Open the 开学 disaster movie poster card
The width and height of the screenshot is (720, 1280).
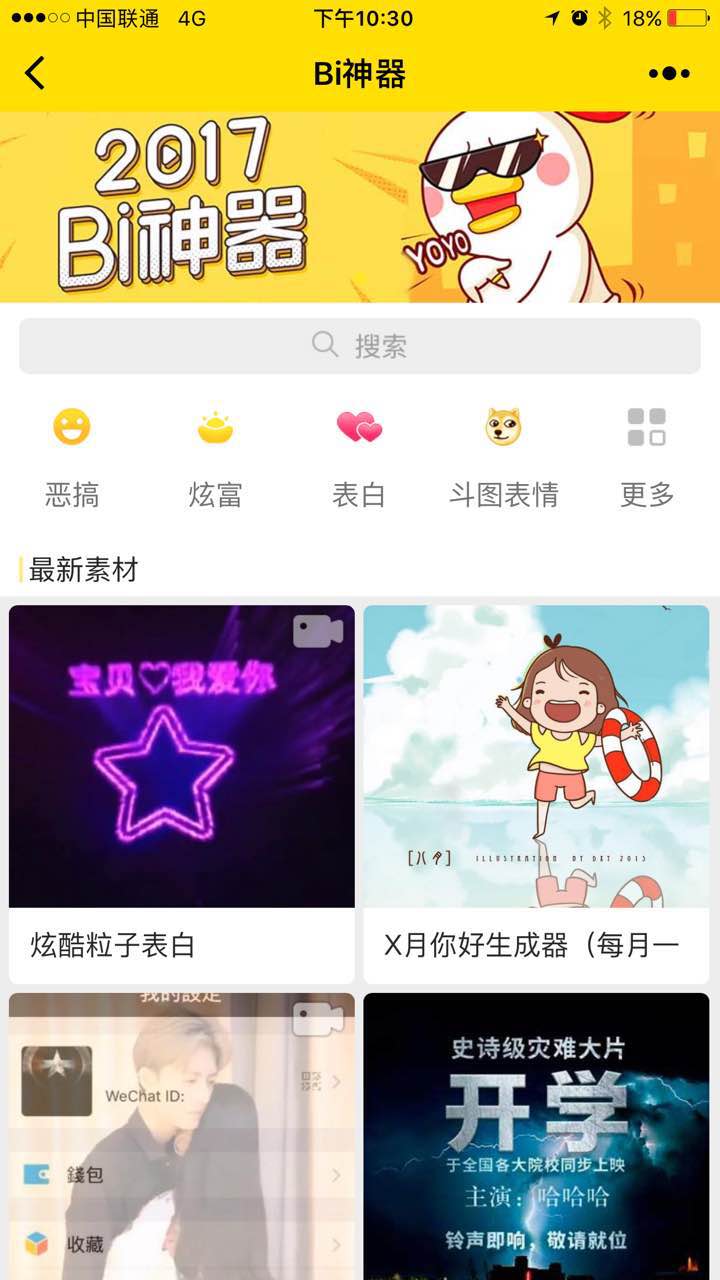pos(536,1136)
